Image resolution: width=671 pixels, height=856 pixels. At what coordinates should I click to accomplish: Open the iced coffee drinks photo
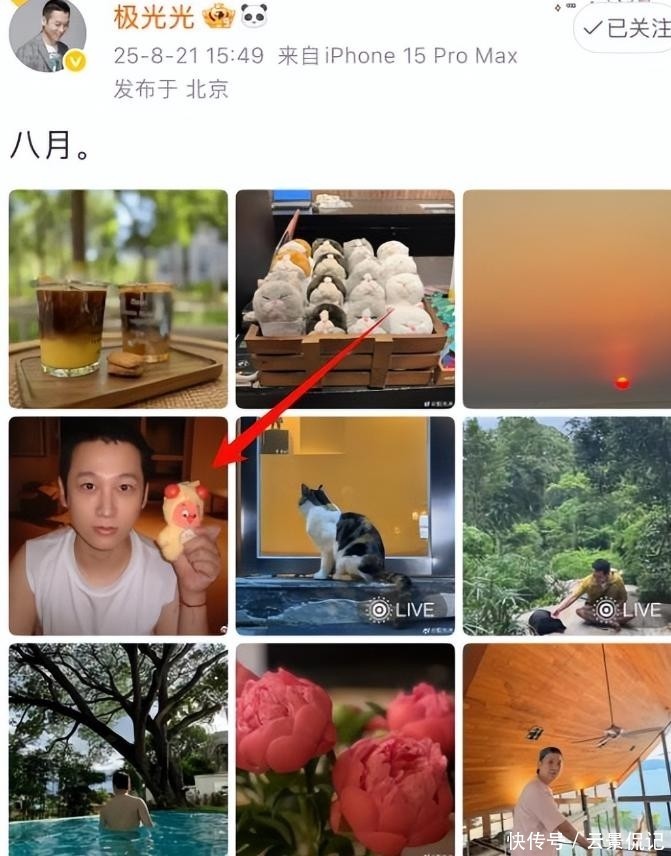(x=118, y=299)
